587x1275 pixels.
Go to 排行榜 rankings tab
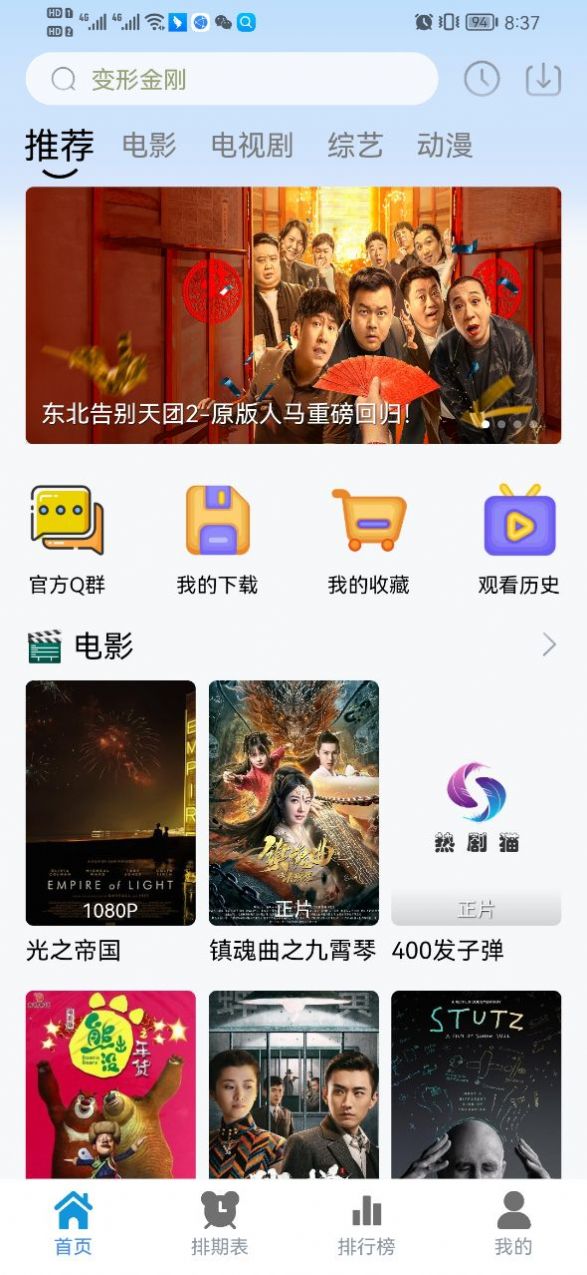(366, 1222)
